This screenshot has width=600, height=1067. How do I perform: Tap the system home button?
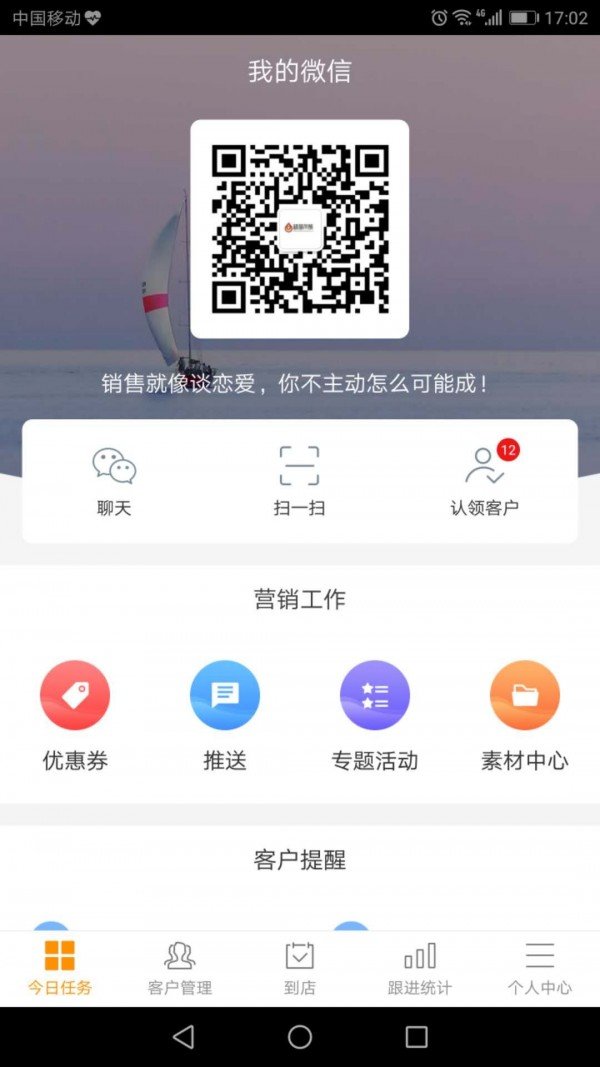300,1036
